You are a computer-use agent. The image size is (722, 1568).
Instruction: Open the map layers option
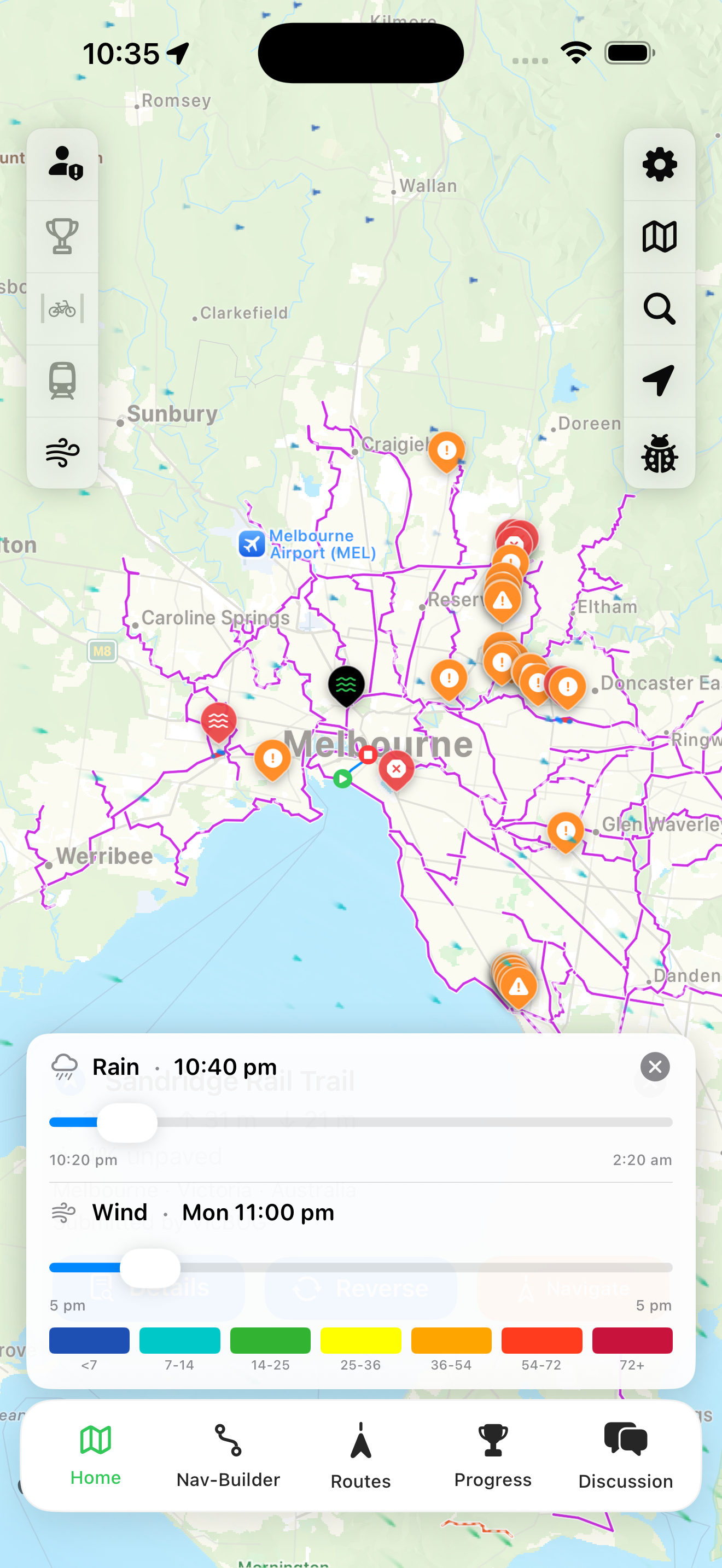coord(659,236)
